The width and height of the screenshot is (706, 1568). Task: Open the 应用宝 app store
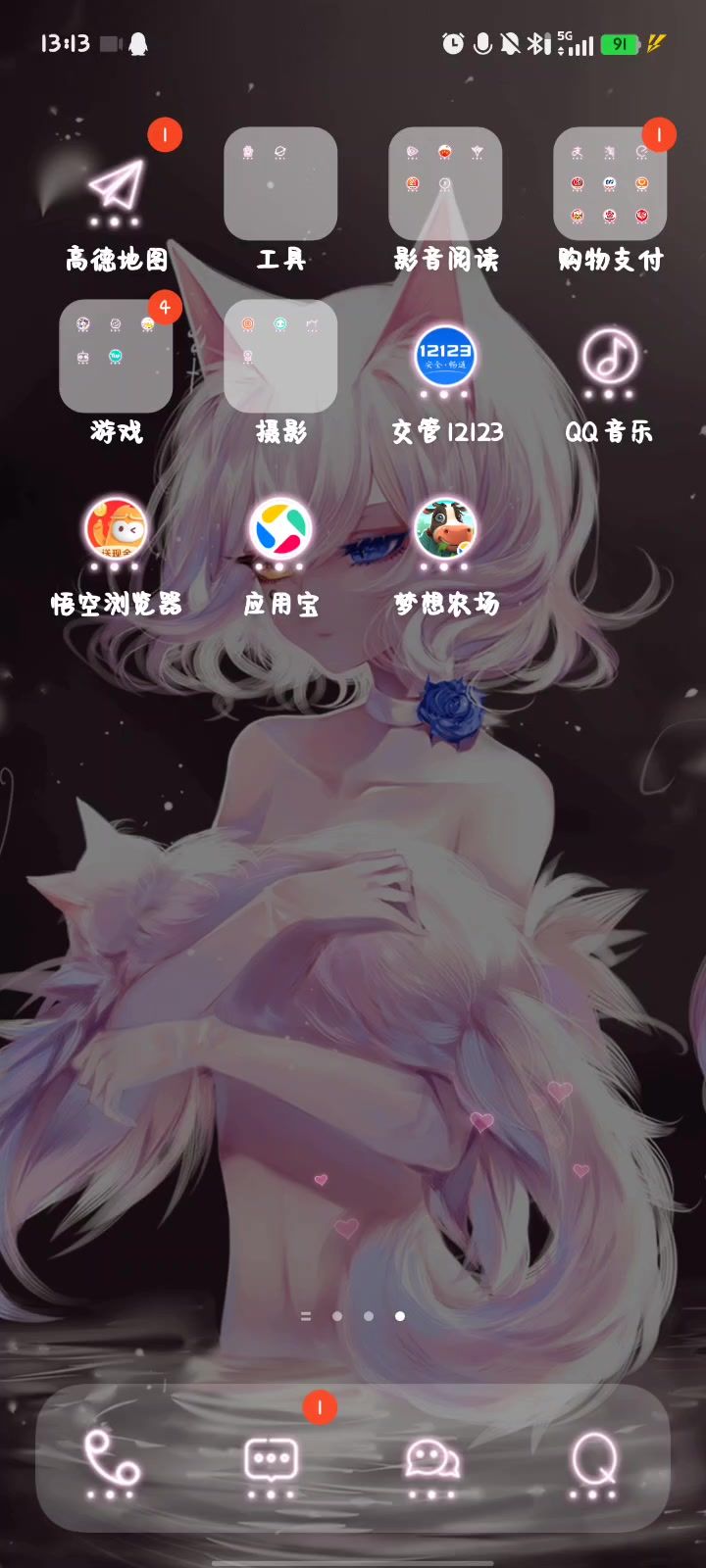(x=280, y=530)
